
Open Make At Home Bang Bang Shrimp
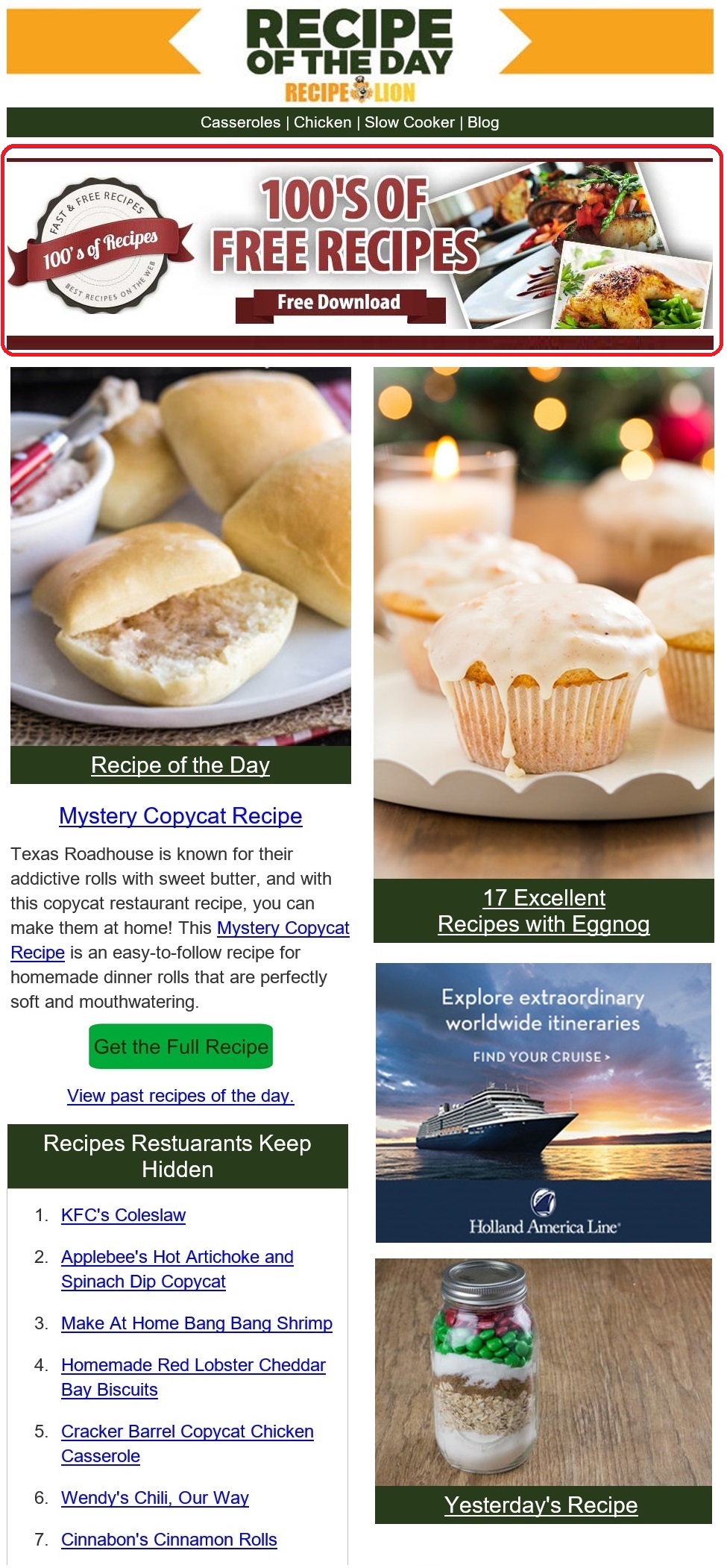(x=197, y=1323)
